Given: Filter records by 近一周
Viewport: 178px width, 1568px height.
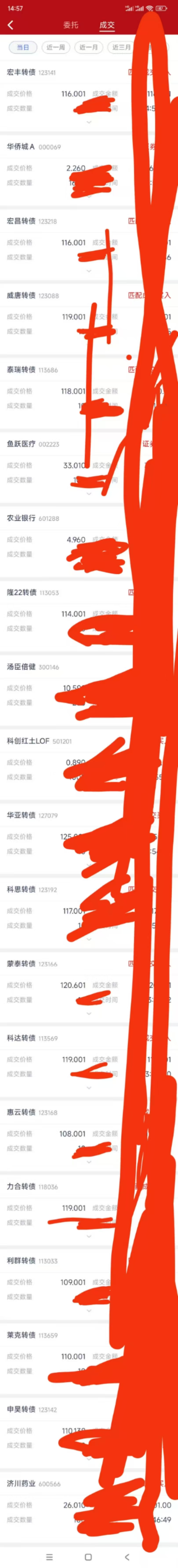Looking at the screenshot, I should click(x=55, y=47).
